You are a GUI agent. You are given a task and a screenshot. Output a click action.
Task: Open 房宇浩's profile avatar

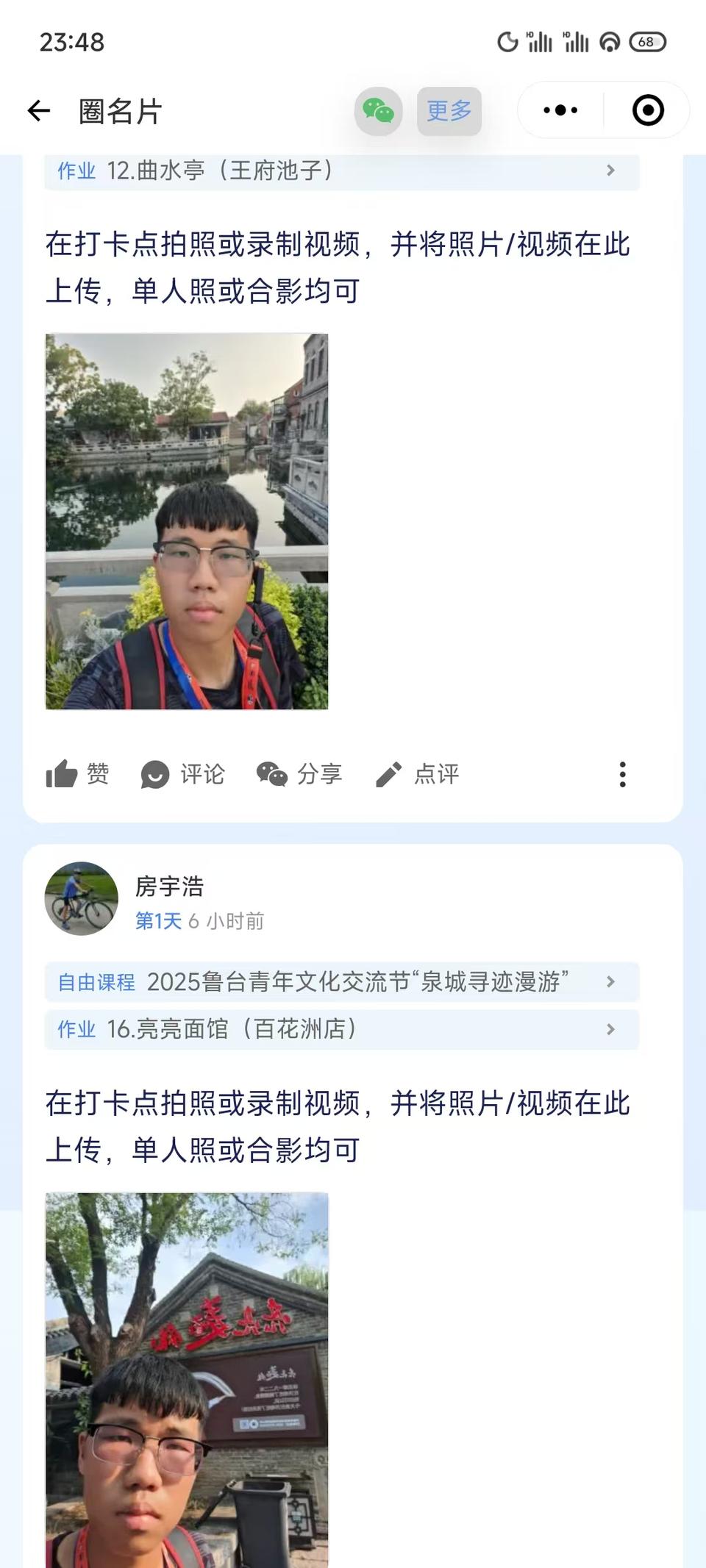click(82, 898)
